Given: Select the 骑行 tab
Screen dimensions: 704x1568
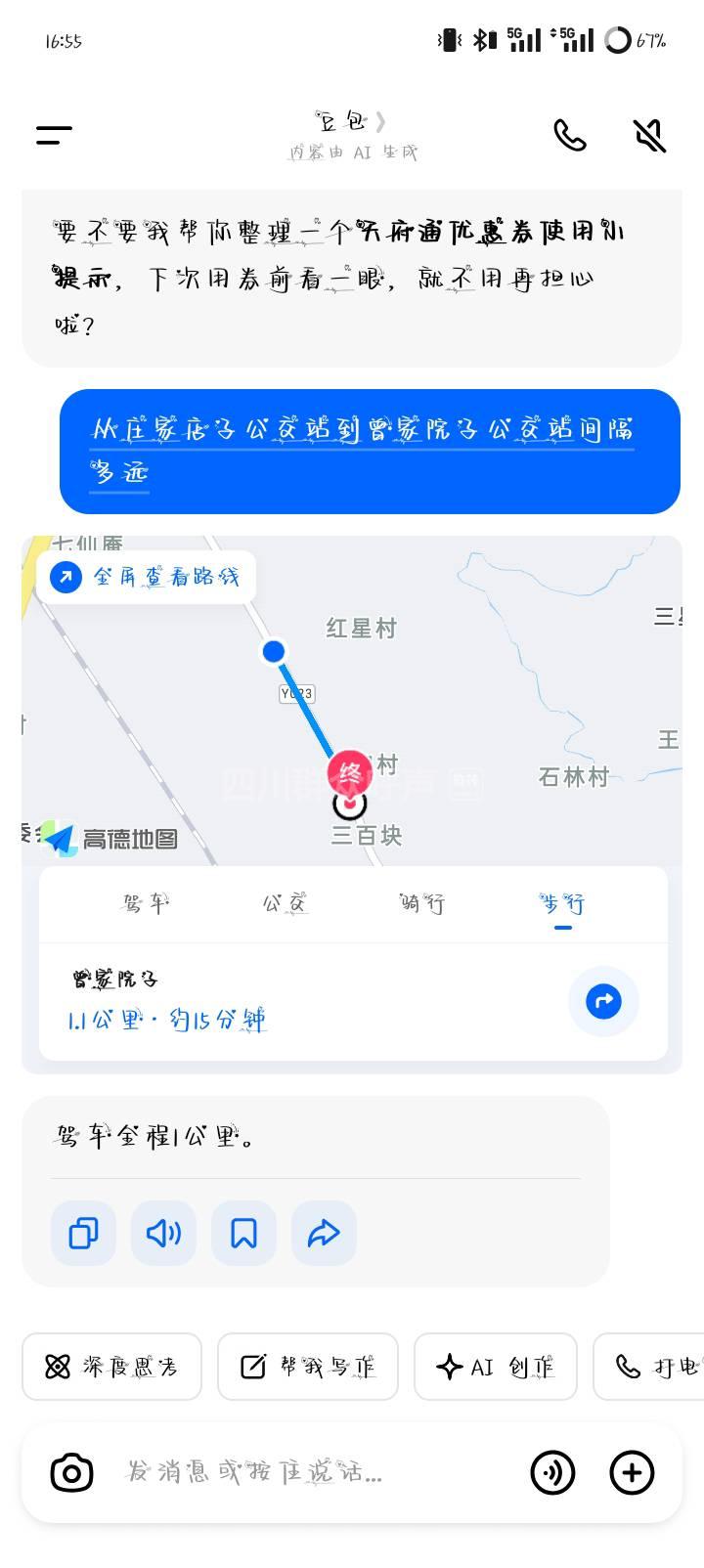Looking at the screenshot, I should pos(422,904).
